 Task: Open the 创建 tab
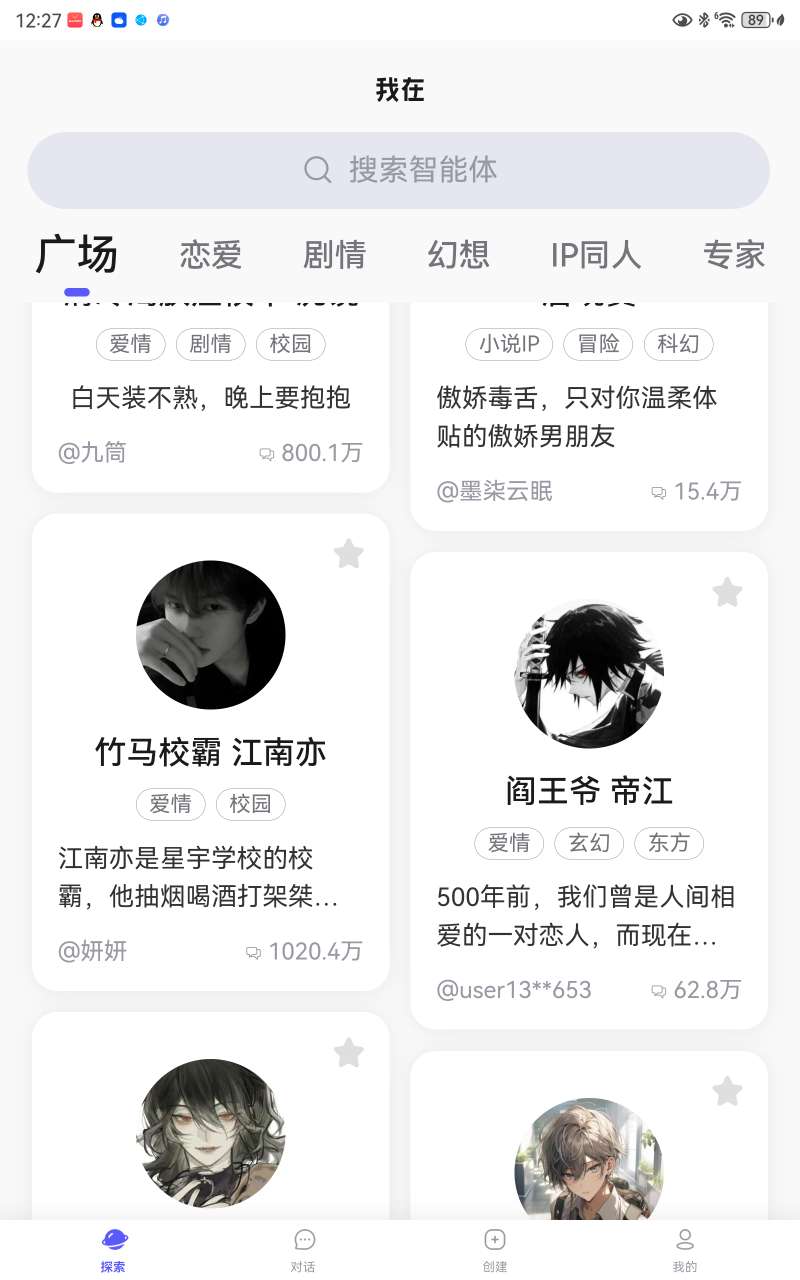click(x=495, y=1251)
